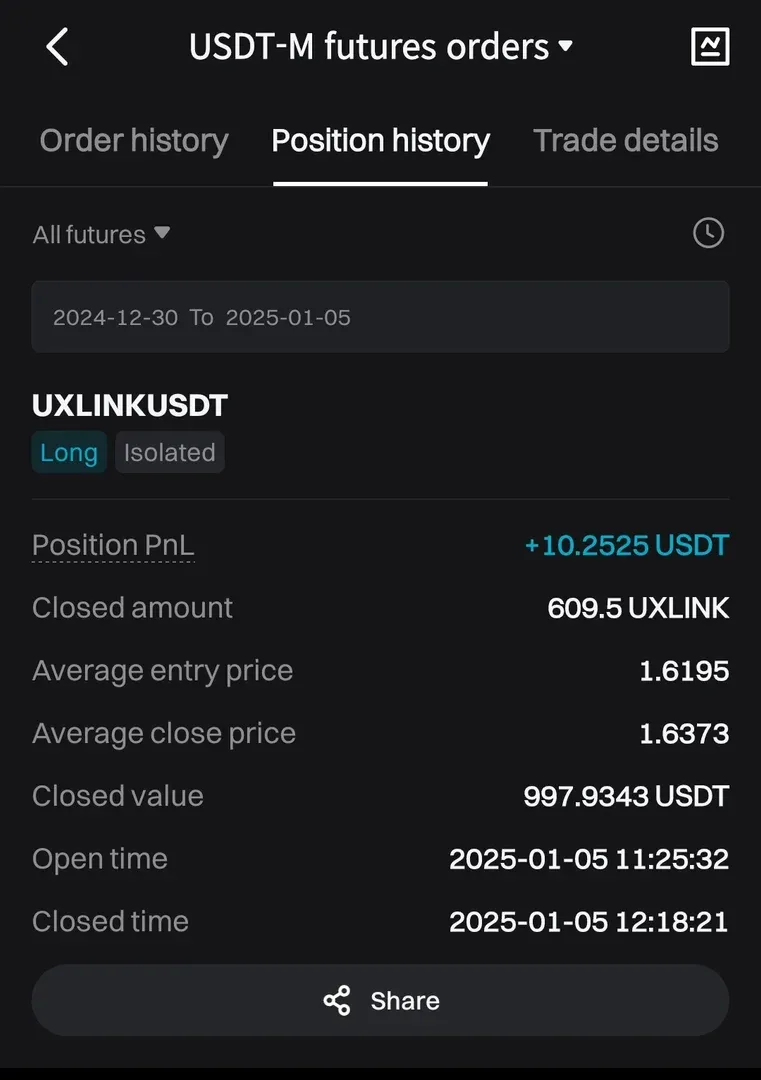Share the UXLINKUSDT position result
The image size is (761, 1080).
pos(380,1000)
